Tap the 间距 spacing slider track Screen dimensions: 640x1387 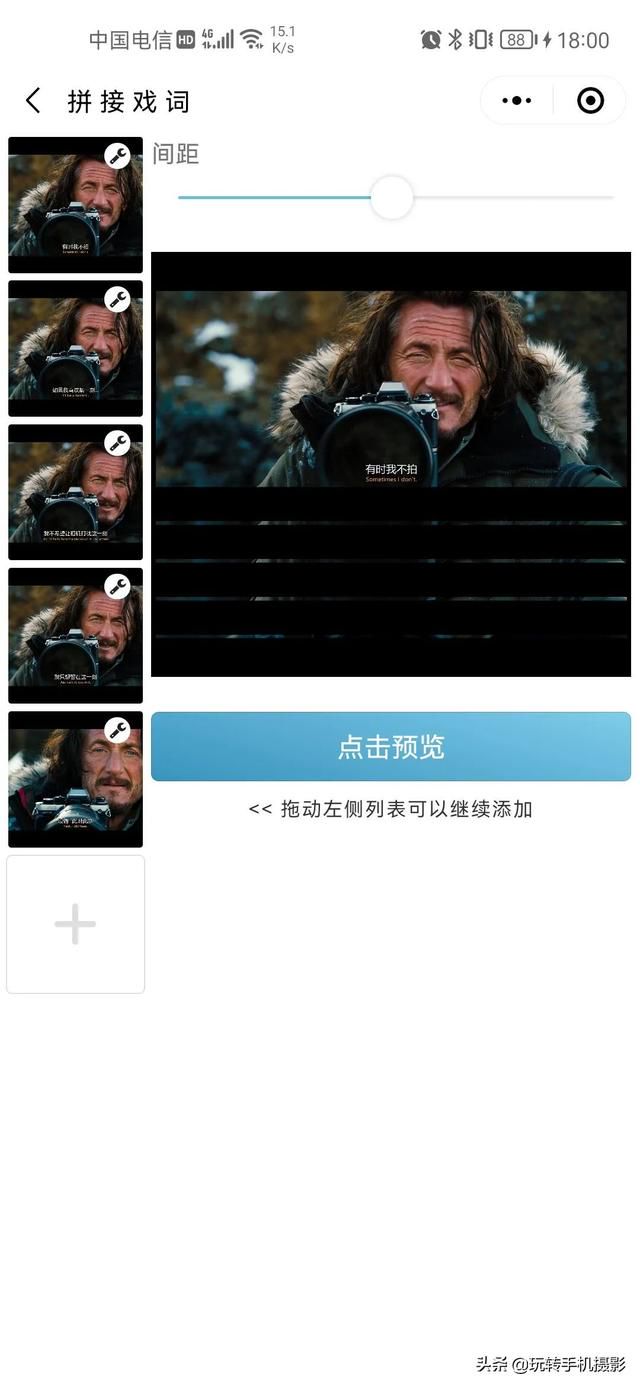tap(395, 198)
